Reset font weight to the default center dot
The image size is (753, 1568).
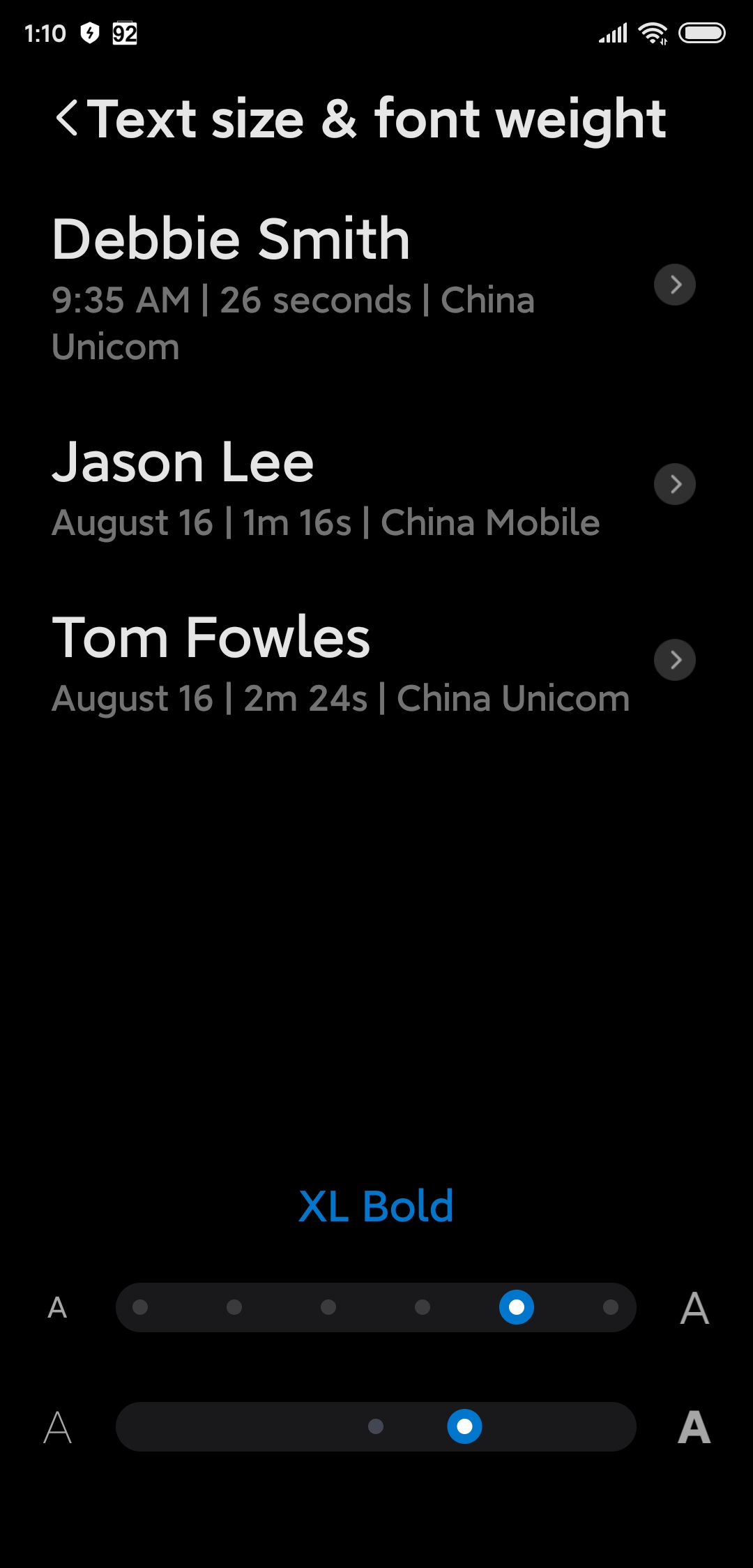(x=376, y=1426)
